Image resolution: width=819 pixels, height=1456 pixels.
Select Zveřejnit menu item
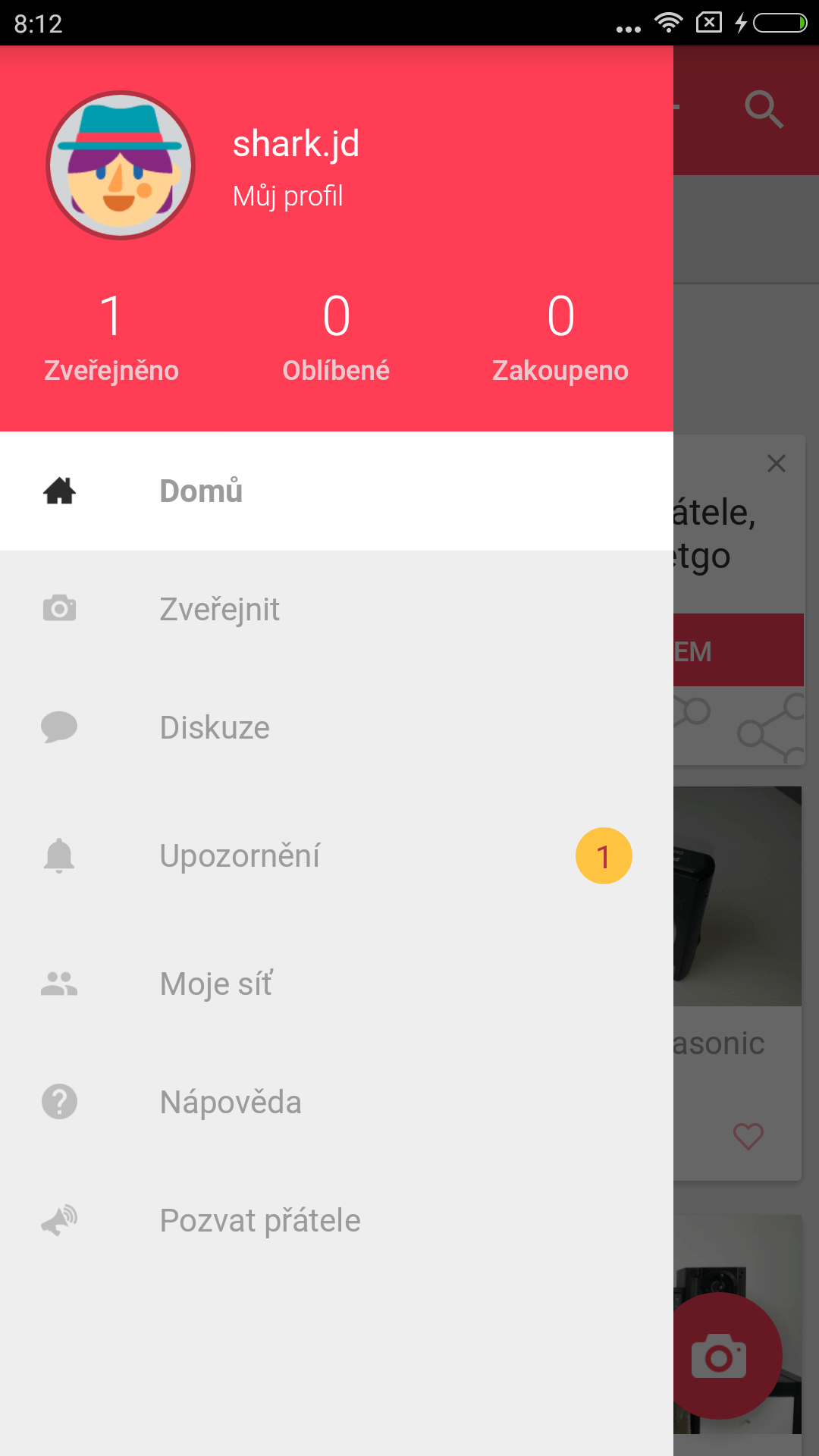pos(337,610)
